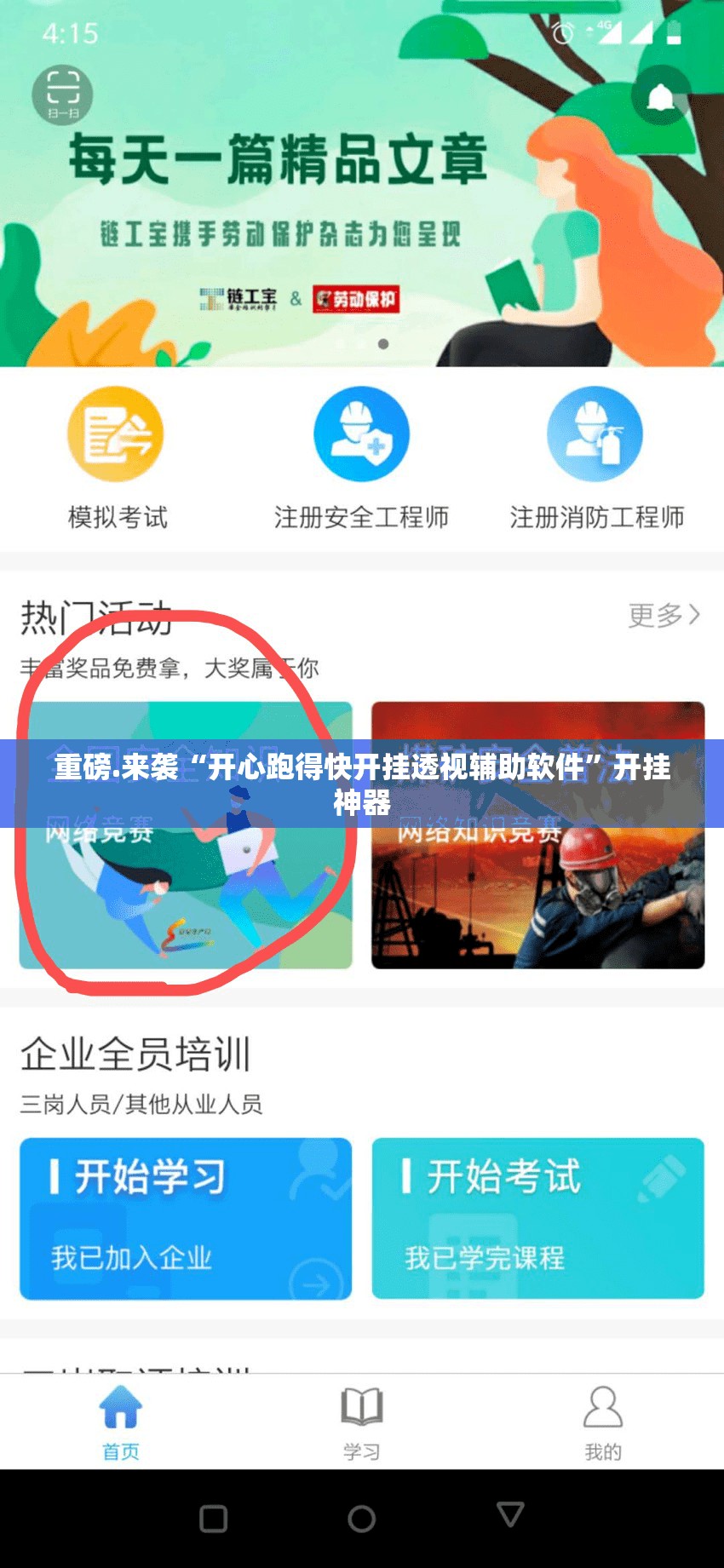Switch to the 我的 tab
724x1568 pixels.
[603, 1421]
